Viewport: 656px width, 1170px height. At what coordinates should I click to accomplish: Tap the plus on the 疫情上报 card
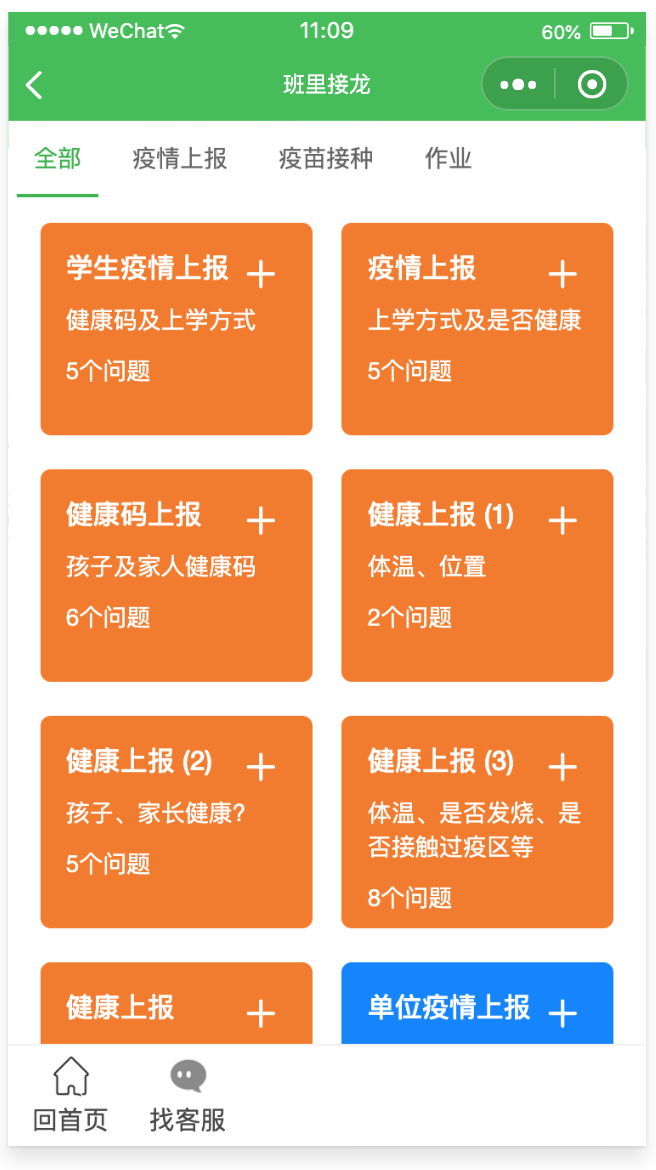562,275
